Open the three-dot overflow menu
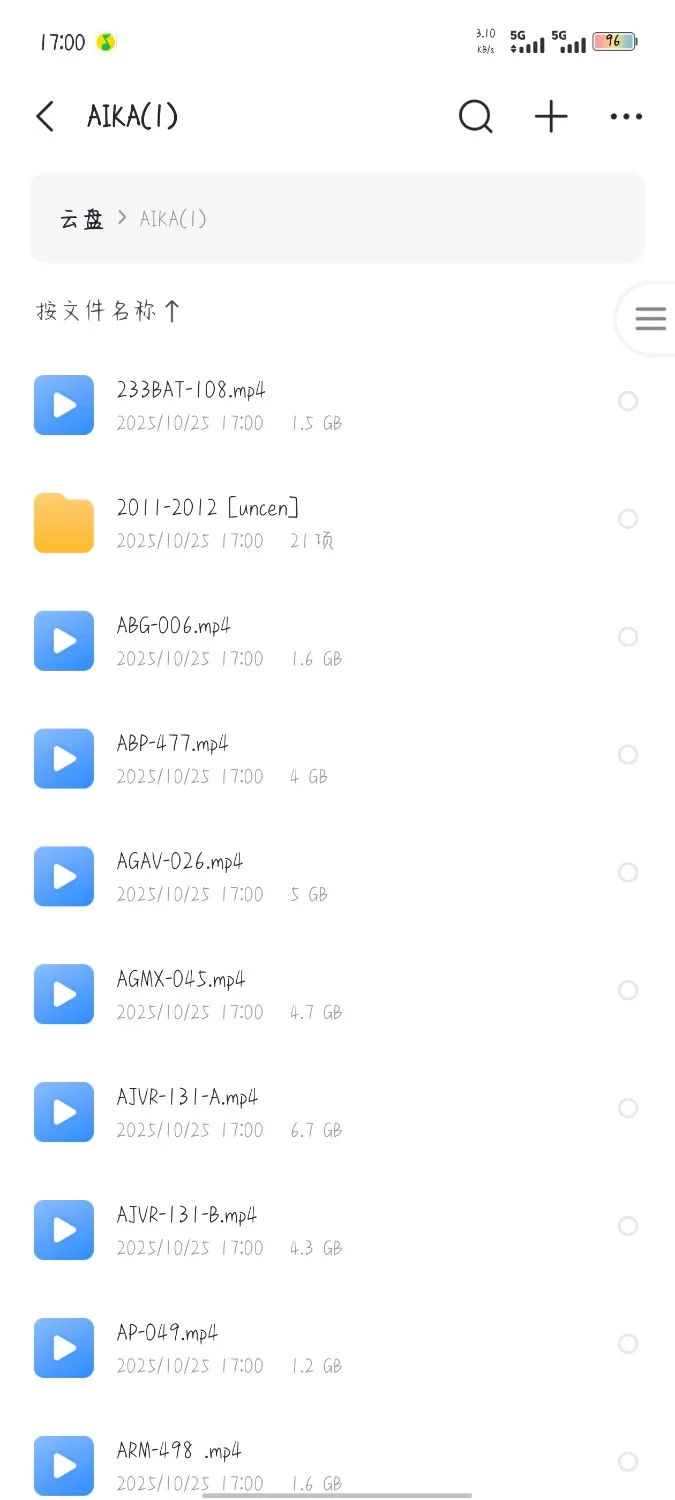This screenshot has height=1500, width=675. [626, 117]
